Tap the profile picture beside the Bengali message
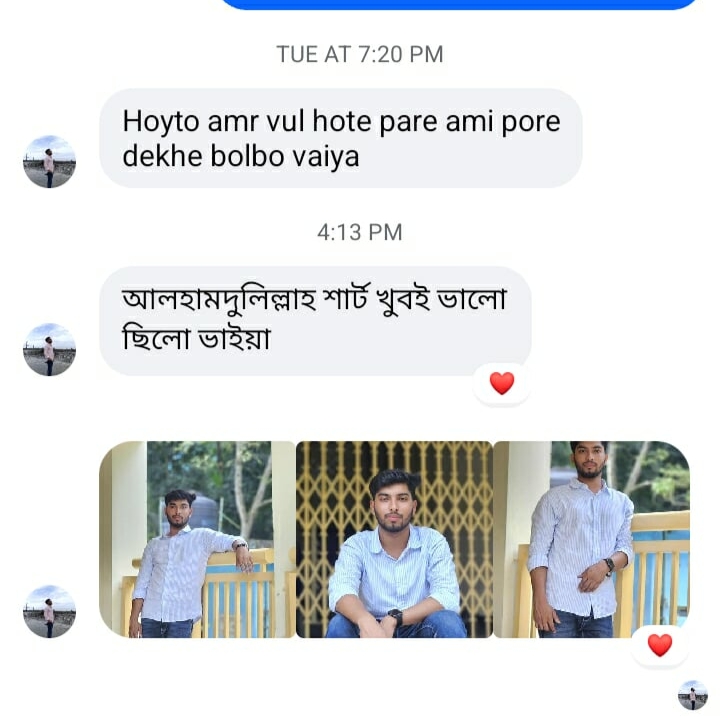Screen dimensions: 720x717 (49, 349)
